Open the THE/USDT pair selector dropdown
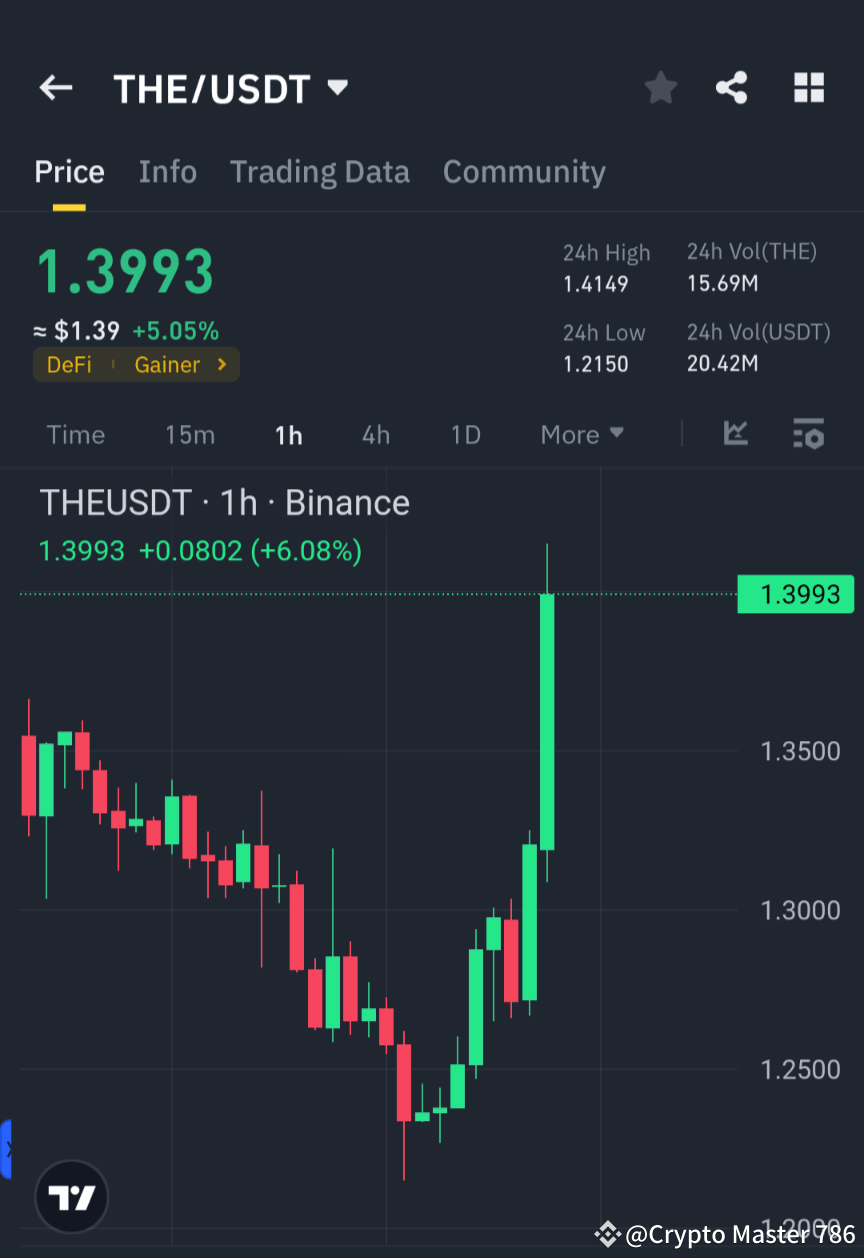The height and width of the screenshot is (1258, 864). click(x=338, y=88)
